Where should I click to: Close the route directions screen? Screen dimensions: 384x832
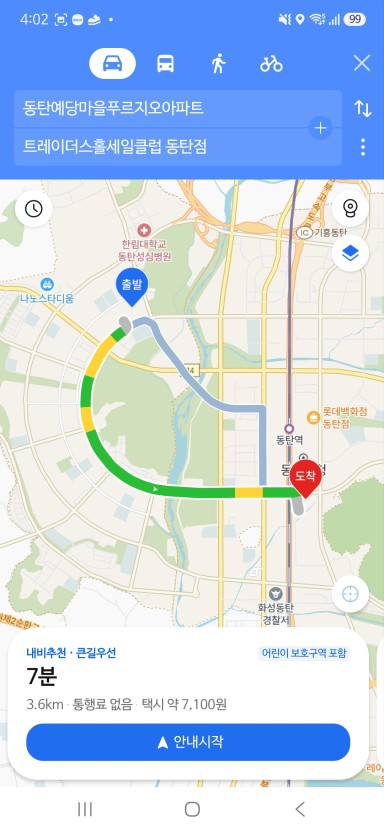[x=362, y=64]
